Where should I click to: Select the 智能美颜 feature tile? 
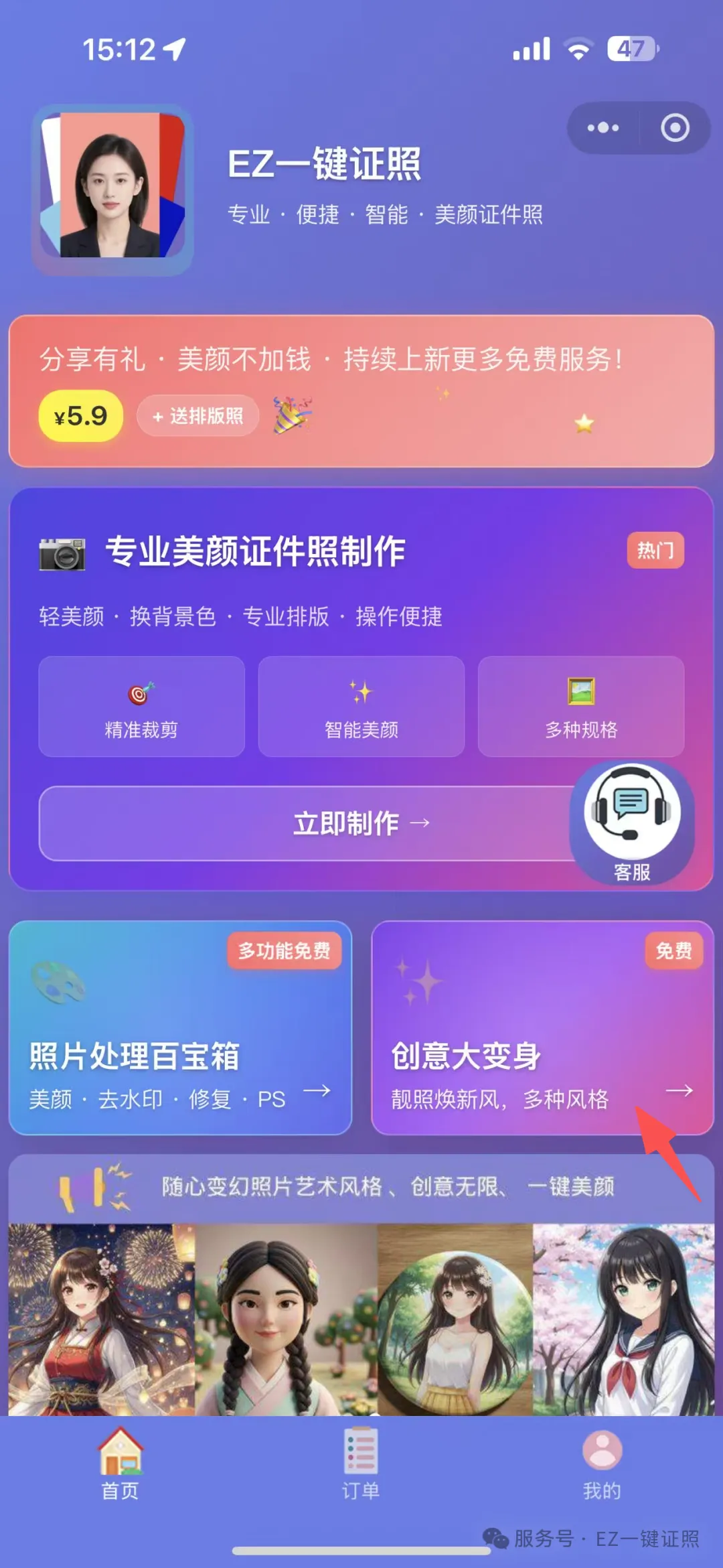(361, 707)
